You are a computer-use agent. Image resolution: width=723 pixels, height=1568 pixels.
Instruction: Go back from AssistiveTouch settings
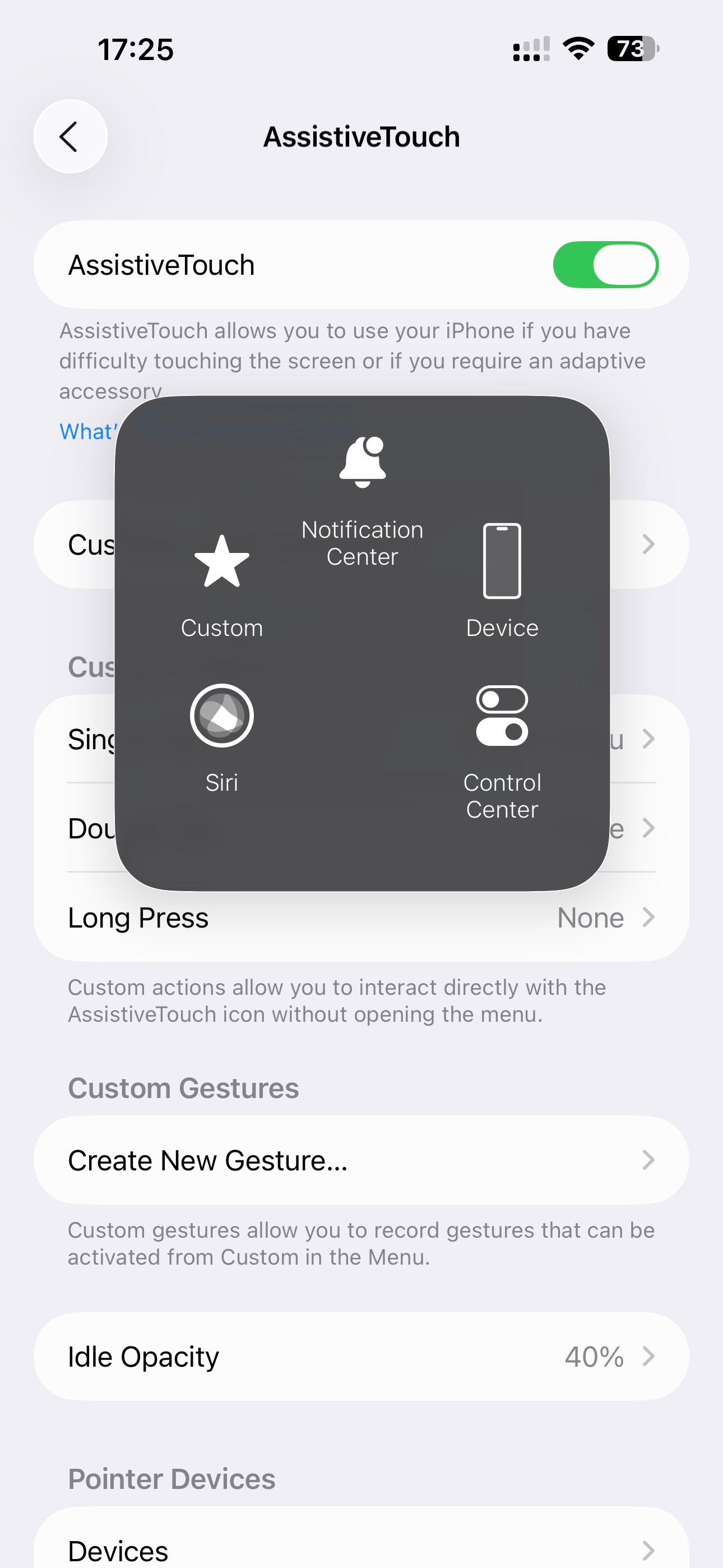point(70,136)
